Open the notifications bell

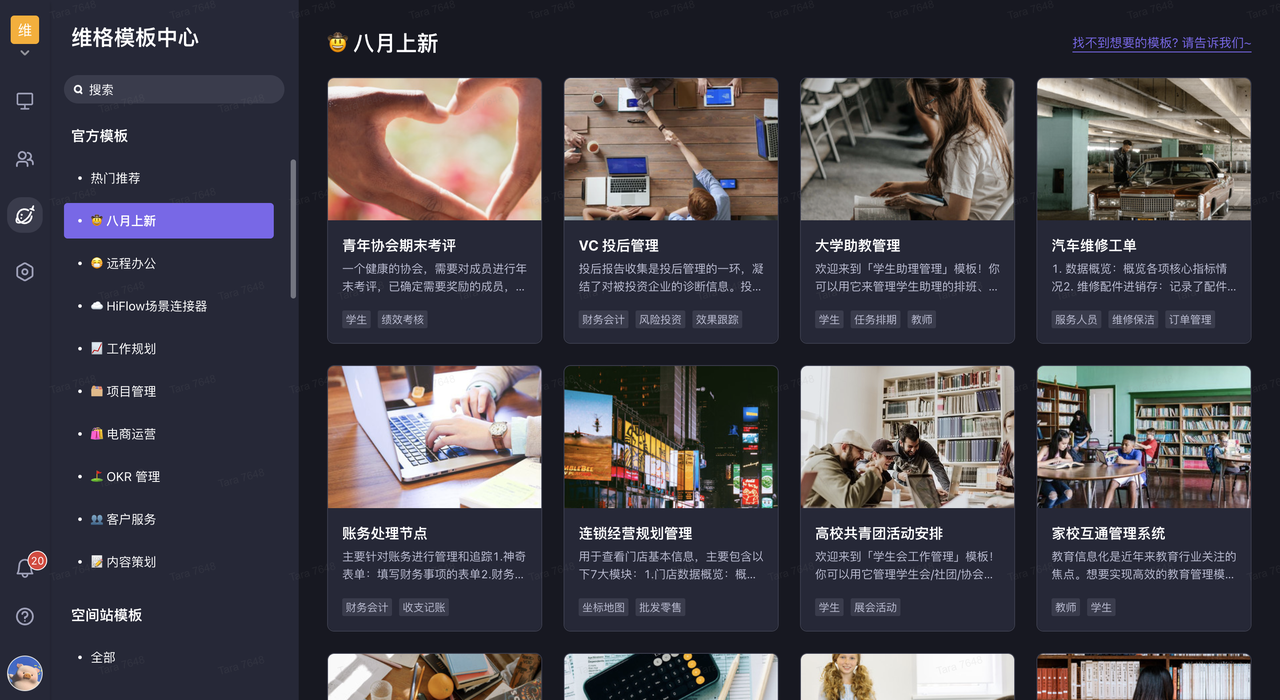pos(25,568)
